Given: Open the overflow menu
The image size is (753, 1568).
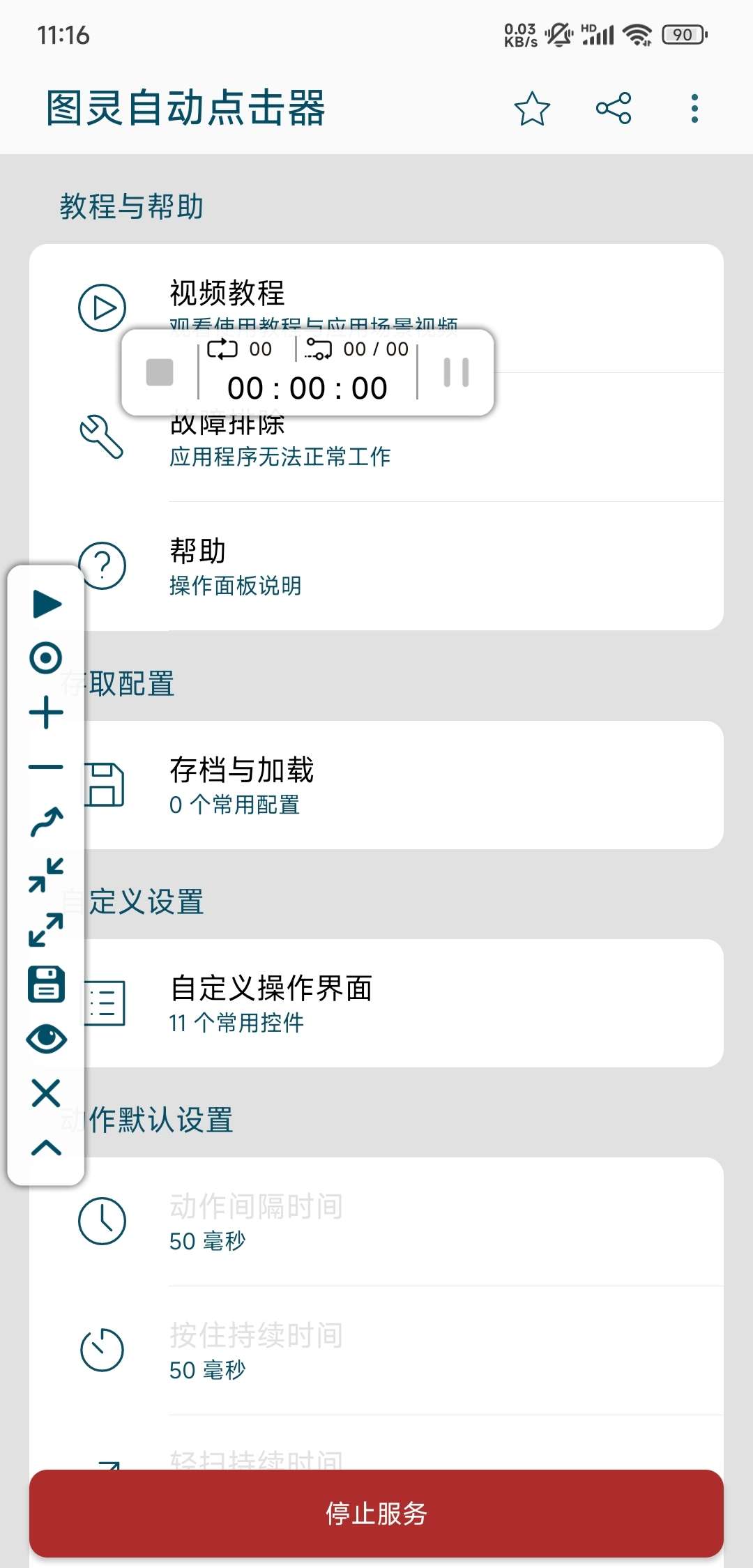Looking at the screenshot, I should (x=694, y=109).
